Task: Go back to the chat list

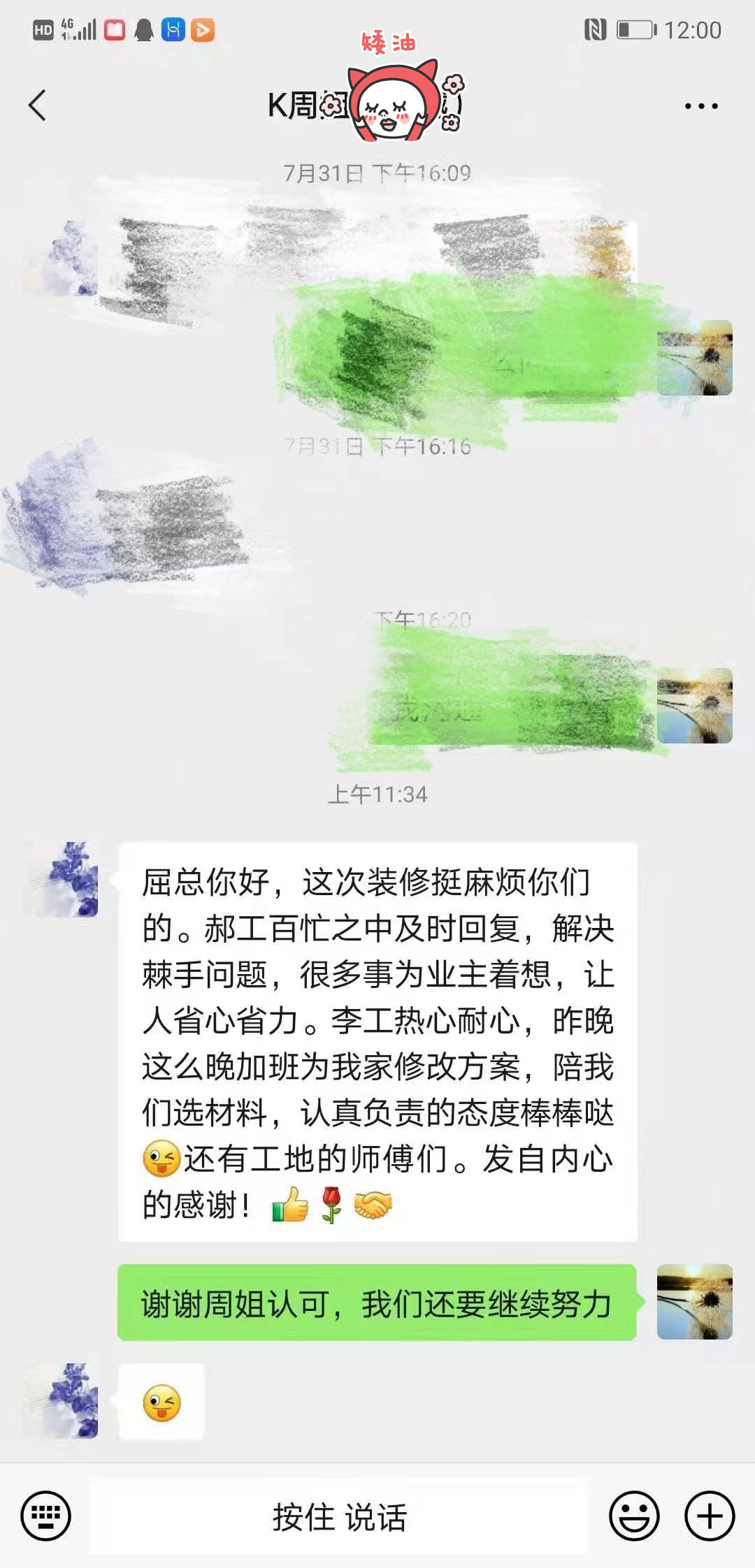Action: [x=38, y=106]
